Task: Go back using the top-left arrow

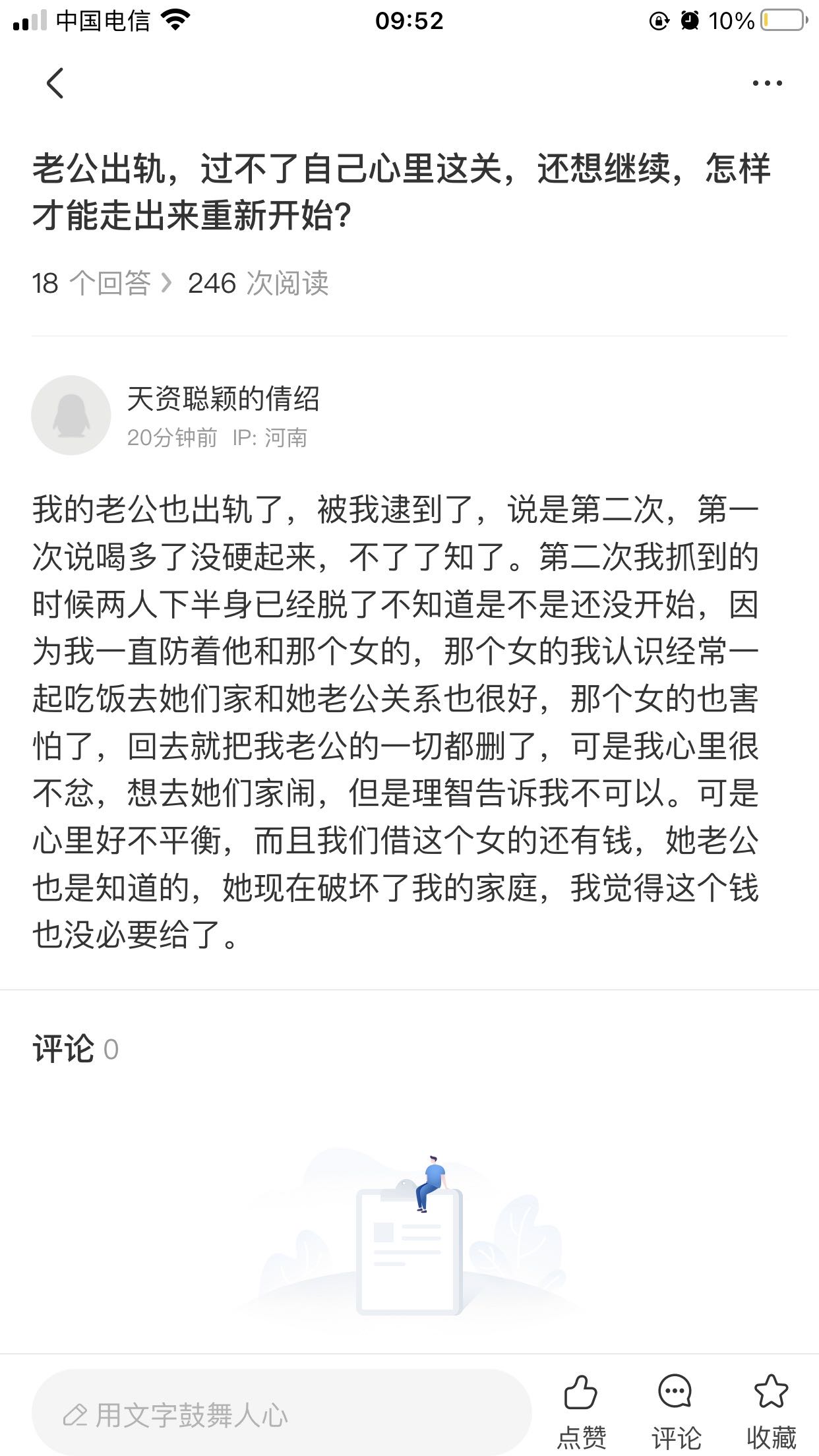Action: [x=55, y=83]
